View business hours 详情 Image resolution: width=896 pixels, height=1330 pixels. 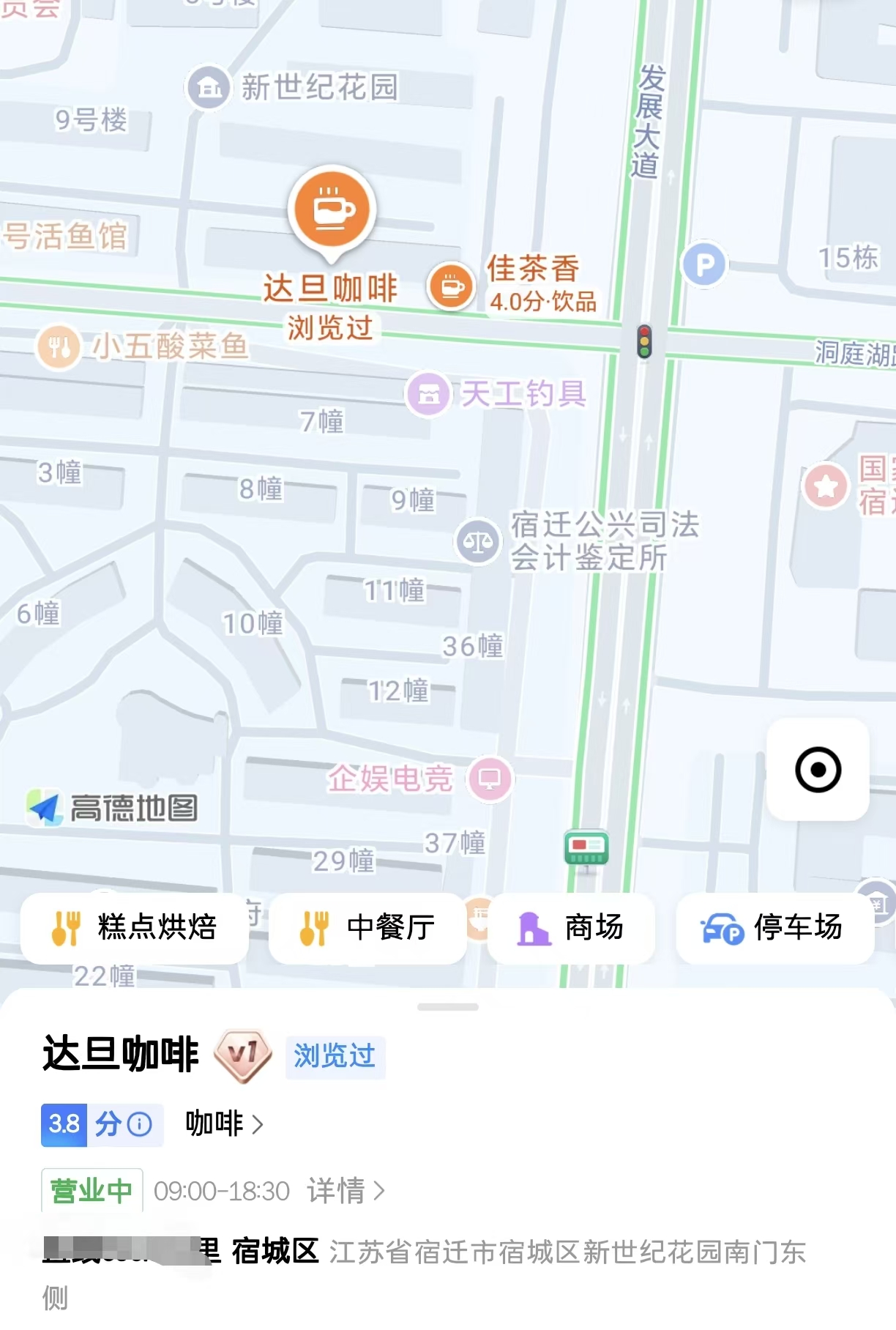346,1191
